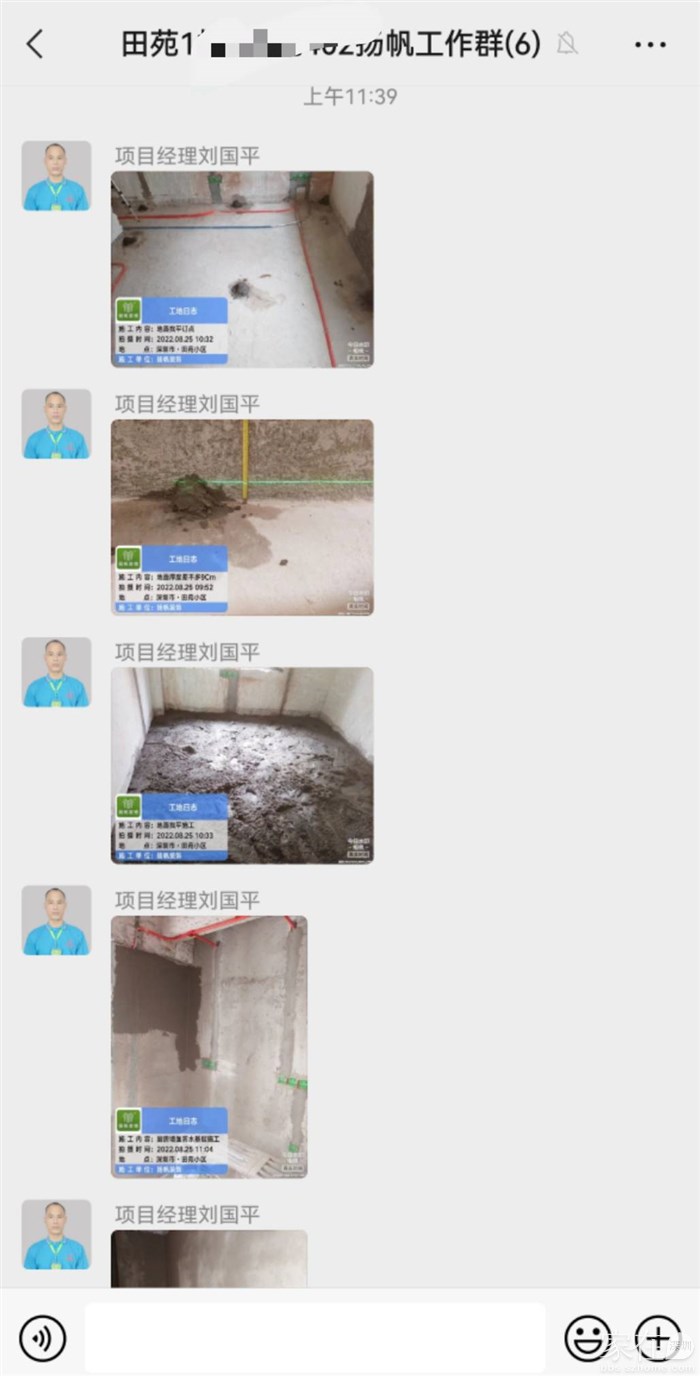Viewport: 700px width, 1376px height.
Task: Open the group chat overflow menu
Action: click(x=650, y=44)
